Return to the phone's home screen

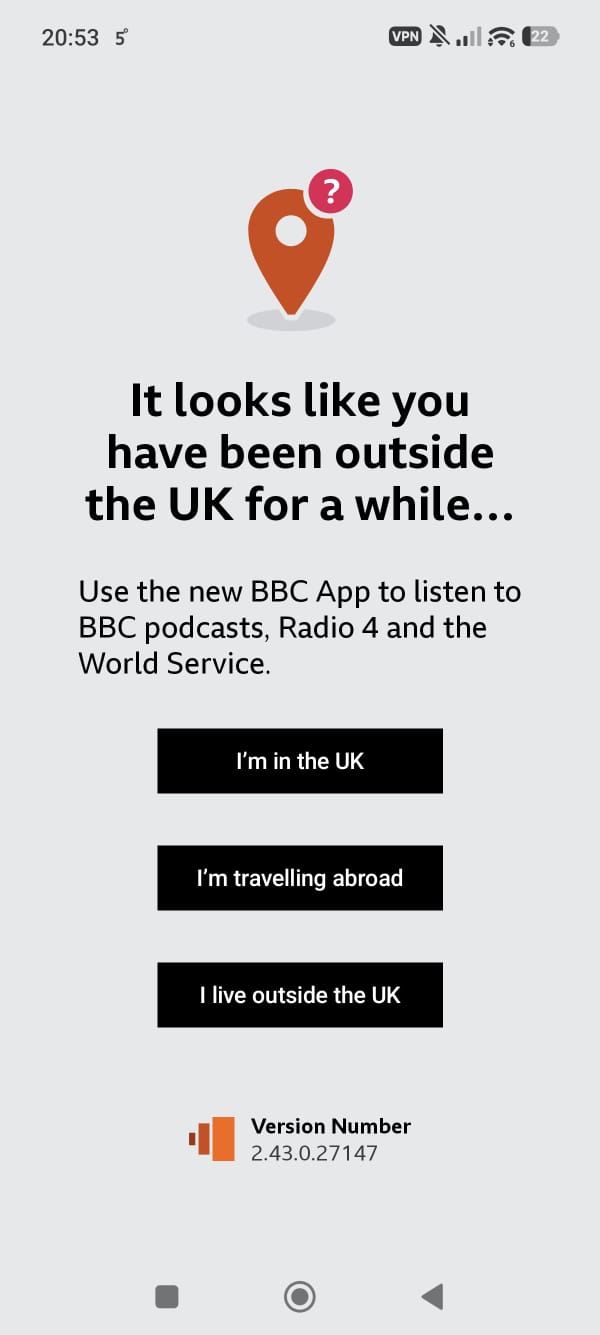point(300,1297)
